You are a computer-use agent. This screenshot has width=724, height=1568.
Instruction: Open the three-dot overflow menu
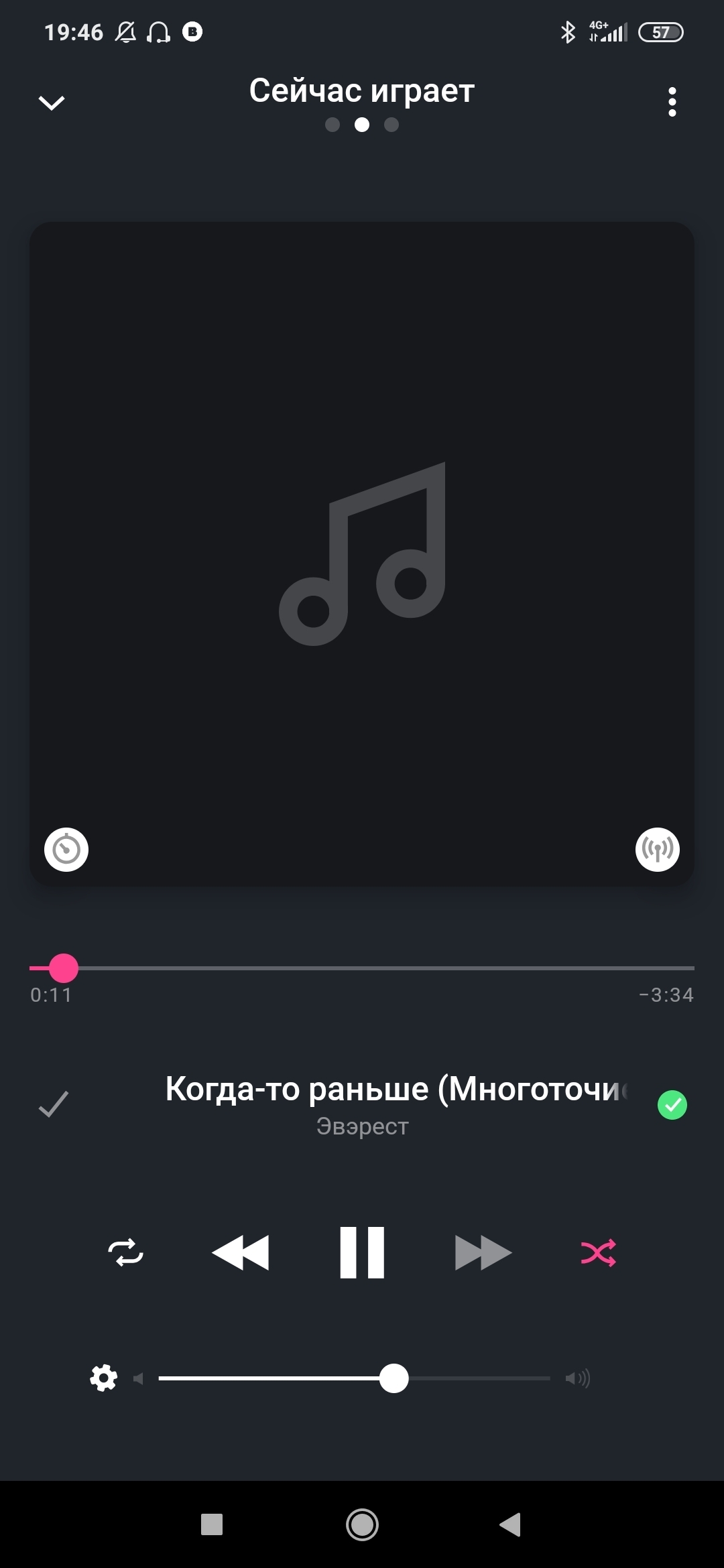point(672,102)
